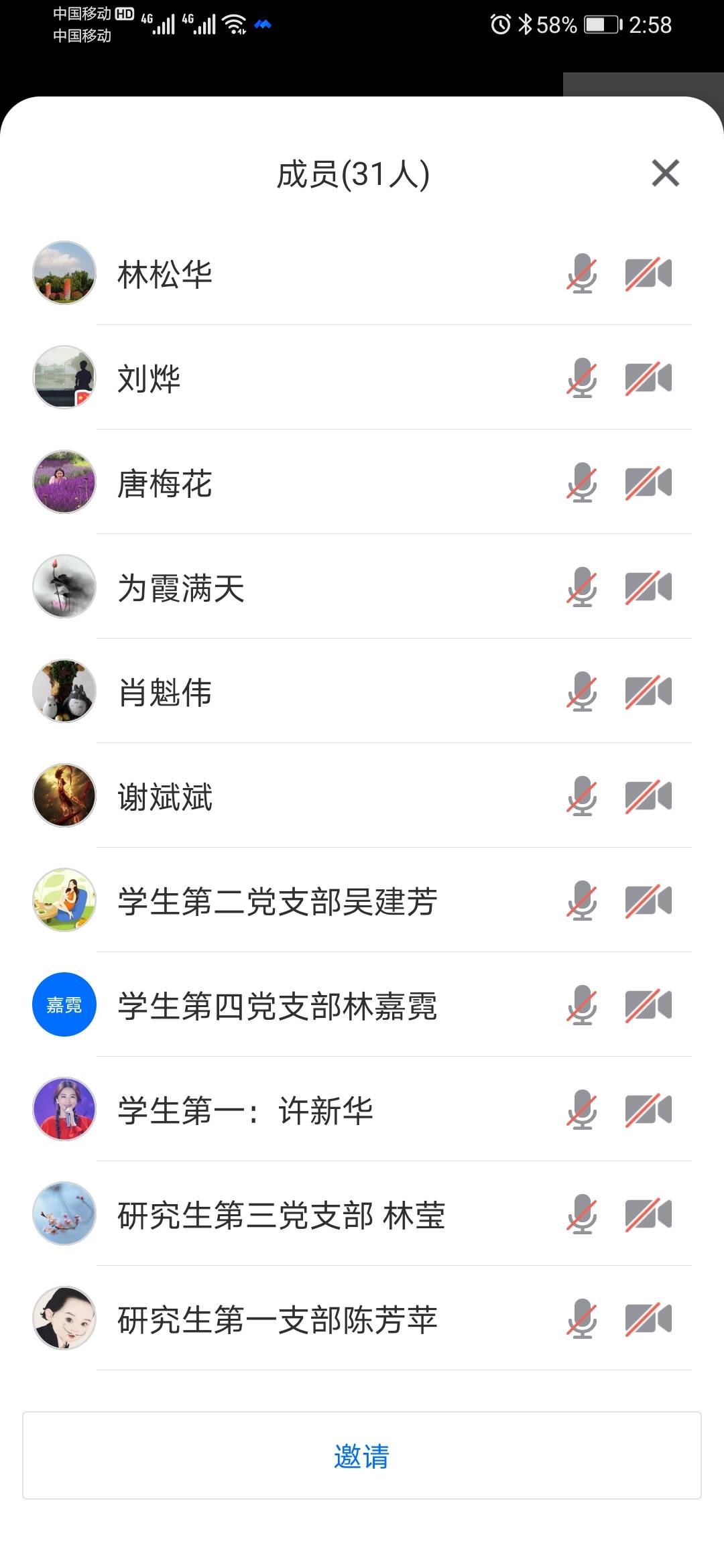Image resolution: width=724 pixels, height=1568 pixels.
Task: Select 肖魁伟 from the member list
Action: pos(165,692)
